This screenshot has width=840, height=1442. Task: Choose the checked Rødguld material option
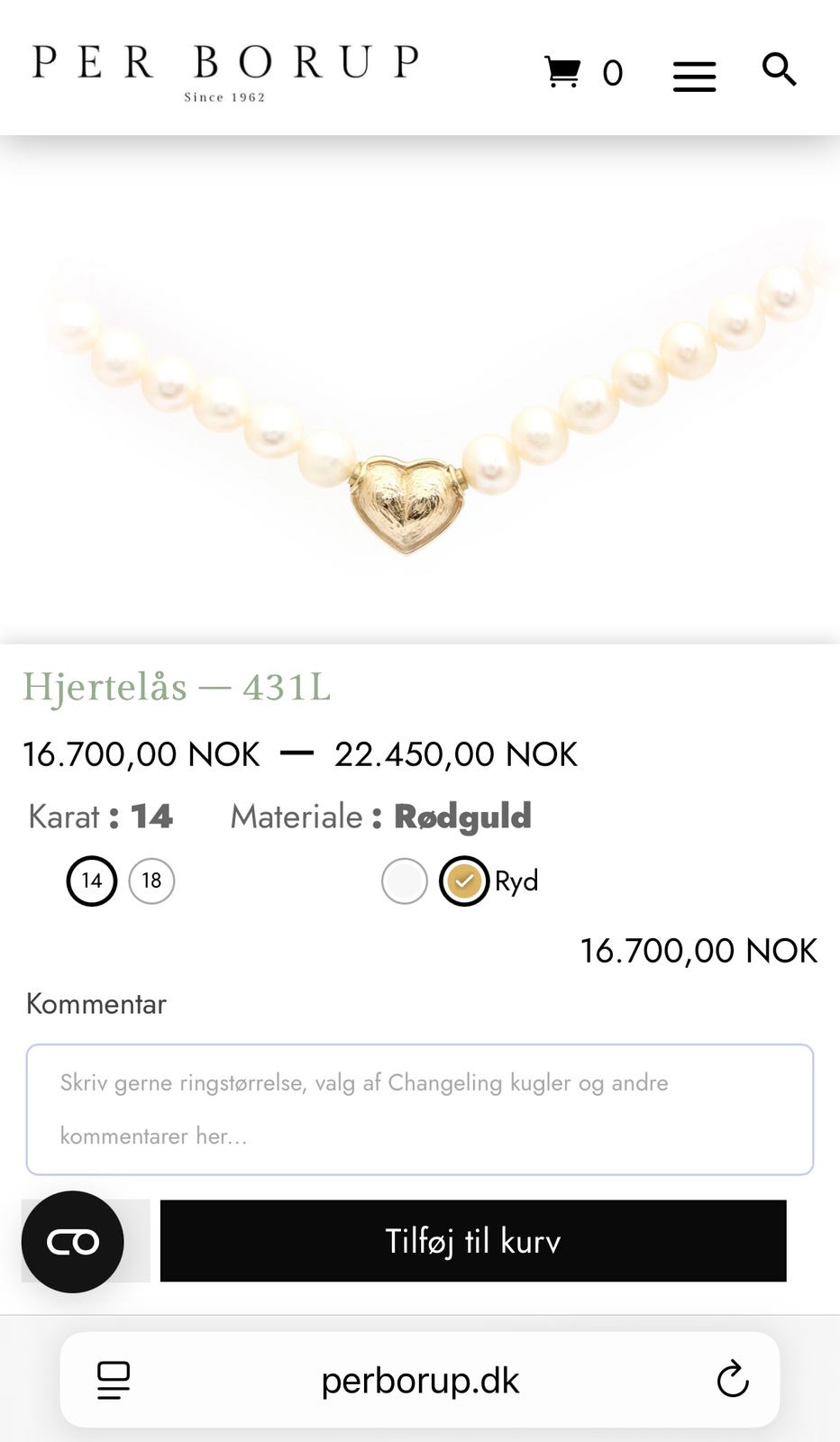coord(463,881)
